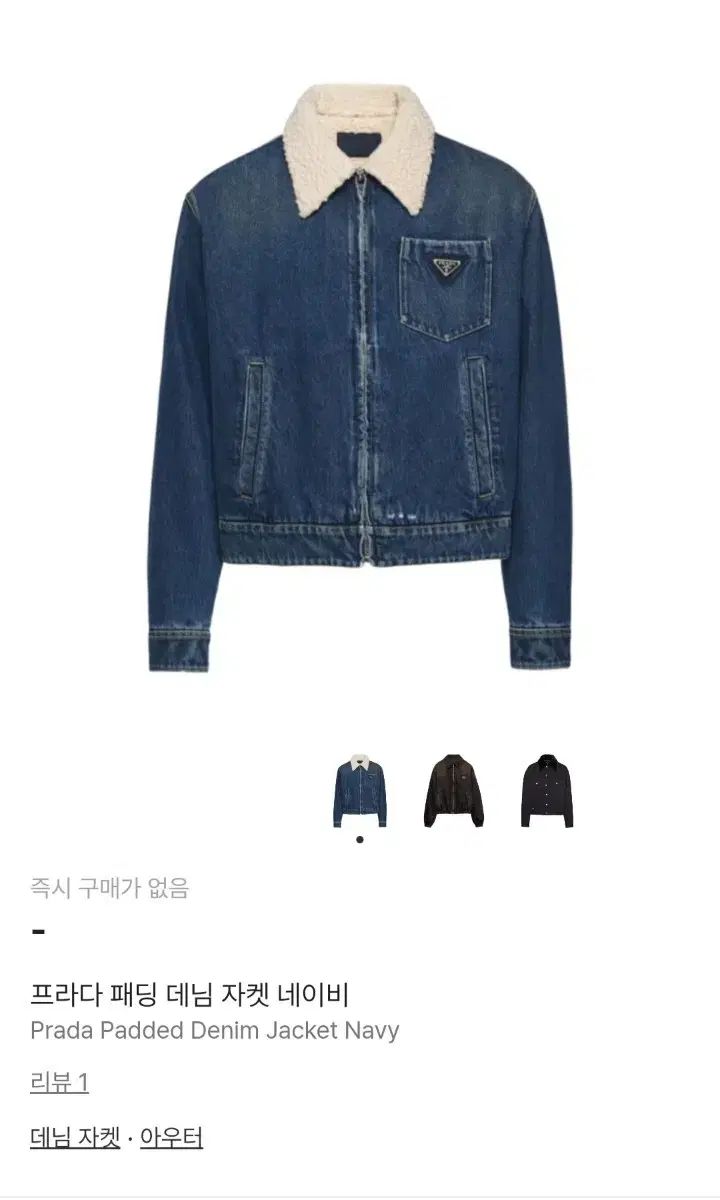Open the 리뷰 1 reviews link
The width and height of the screenshot is (720, 1200).
coord(59,1082)
